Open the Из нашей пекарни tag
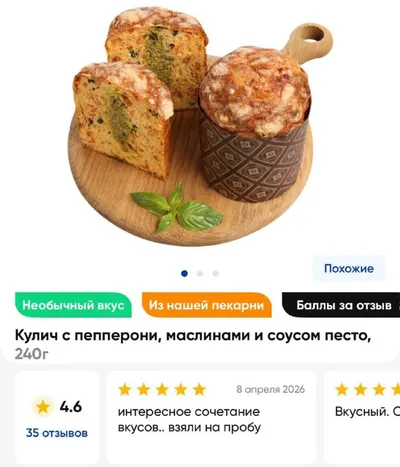 pyautogui.click(x=207, y=305)
